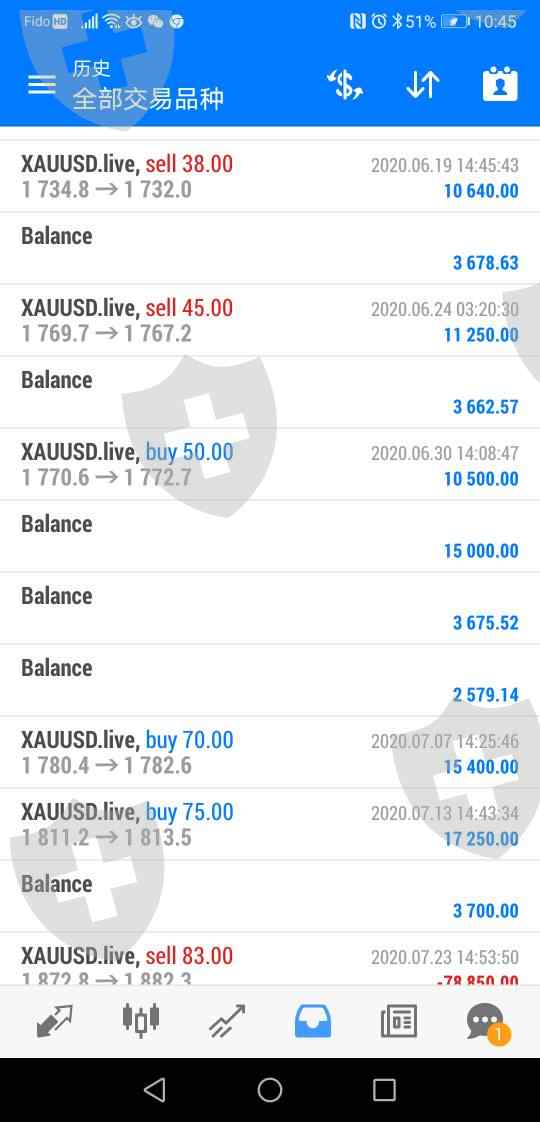
Task: Expand the XAUUSD sell 38.00 trade
Action: 270,177
